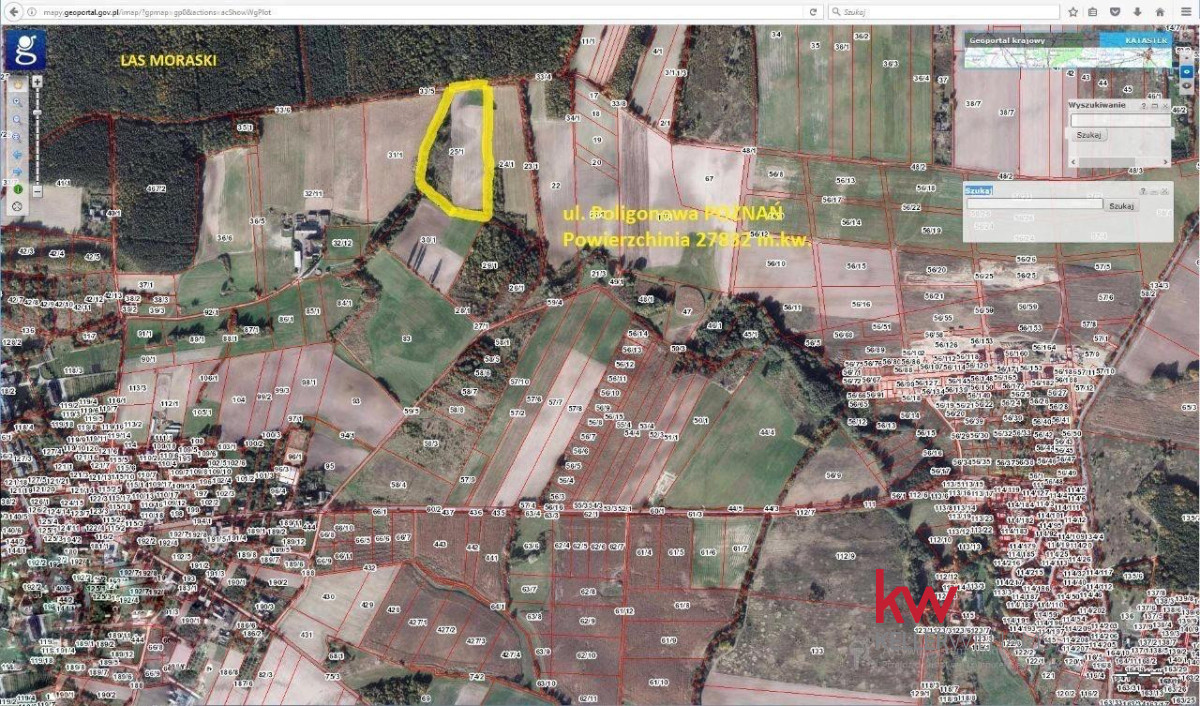Zoom in with the map plus button
The image size is (1200, 706).
click(x=37, y=80)
